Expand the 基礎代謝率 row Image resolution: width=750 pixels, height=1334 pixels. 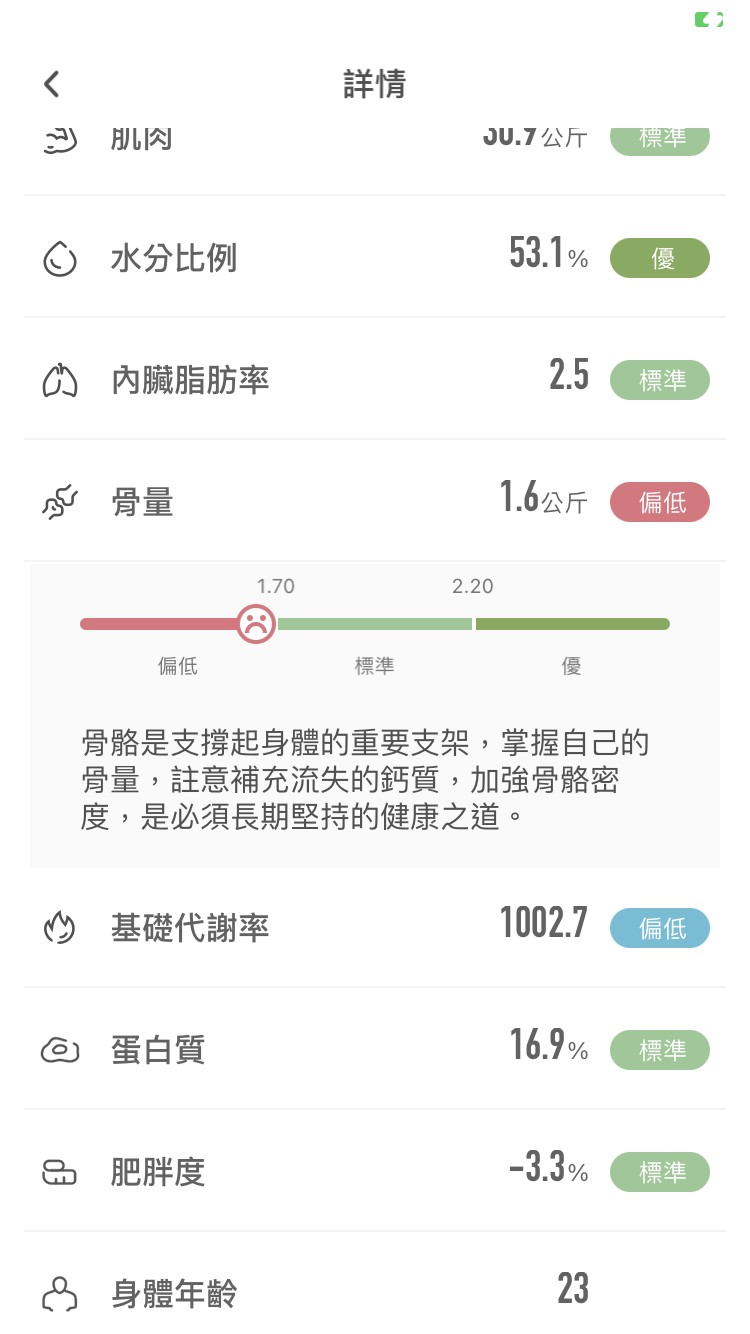pyautogui.click(x=375, y=927)
